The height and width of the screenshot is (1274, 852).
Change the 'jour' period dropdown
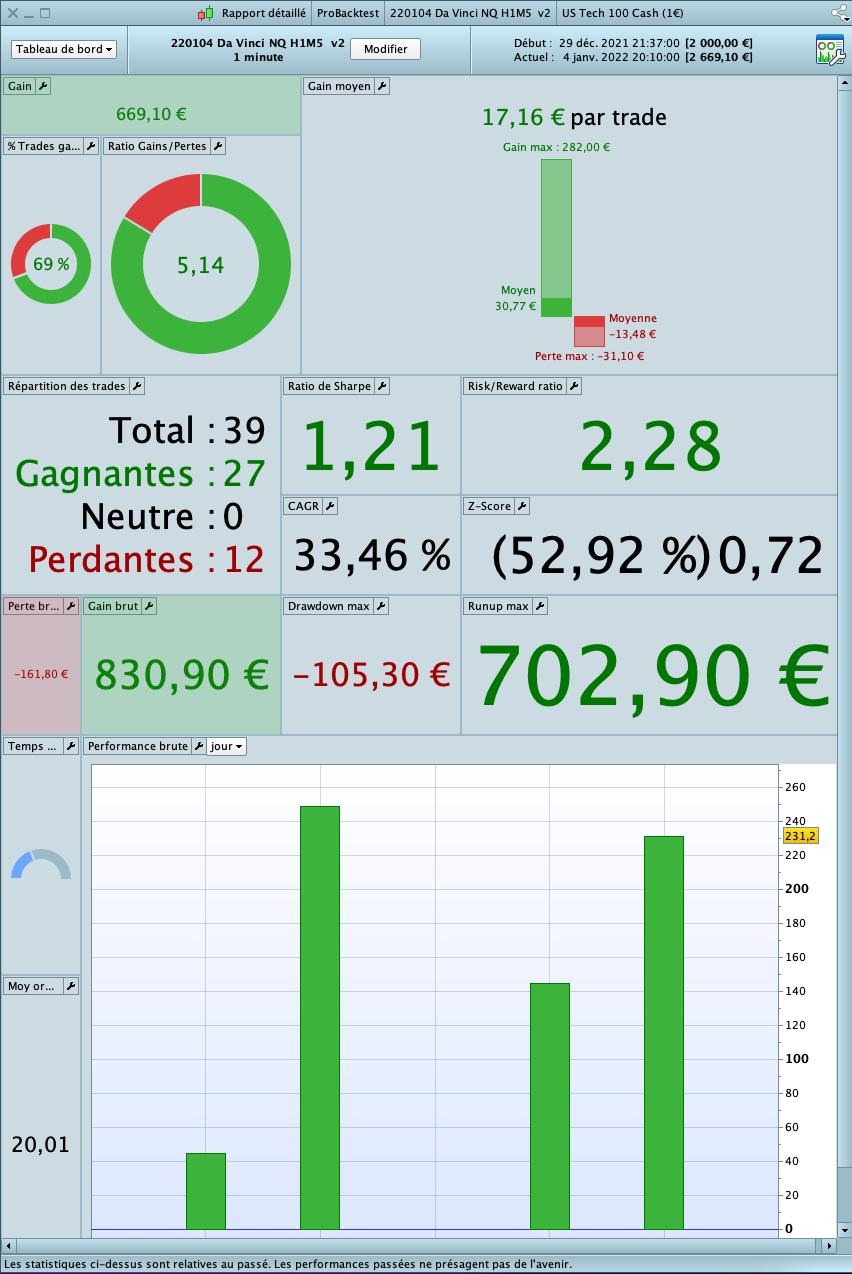tap(227, 746)
